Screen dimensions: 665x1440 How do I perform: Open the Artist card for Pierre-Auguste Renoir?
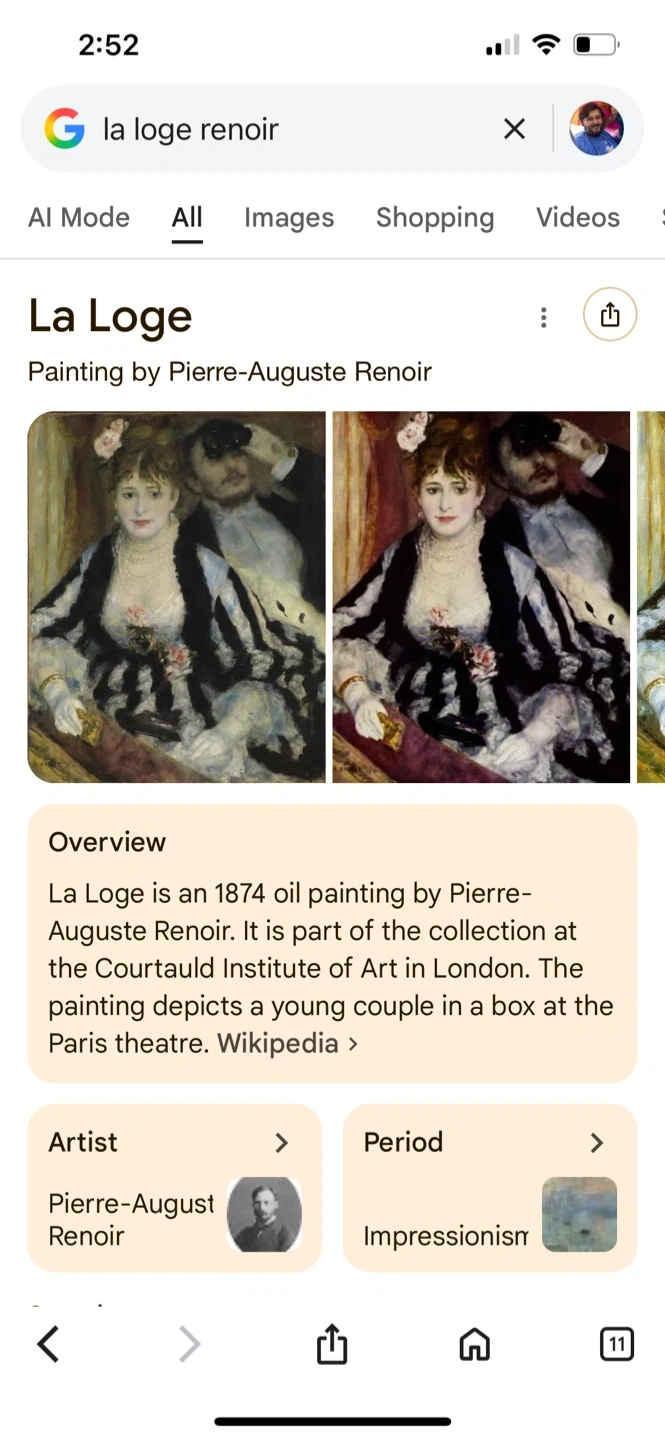tap(175, 1188)
